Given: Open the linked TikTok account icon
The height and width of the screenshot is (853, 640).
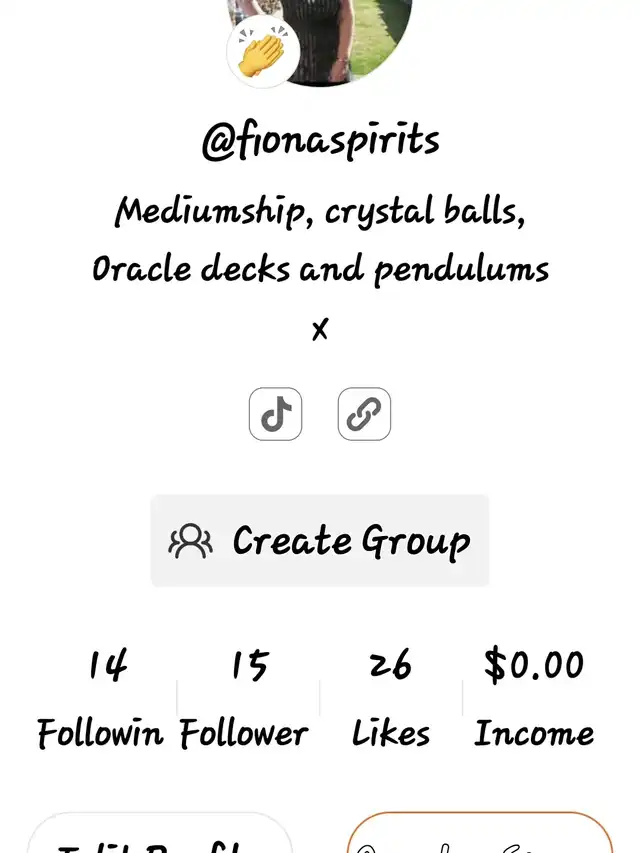Looking at the screenshot, I should (x=275, y=414).
